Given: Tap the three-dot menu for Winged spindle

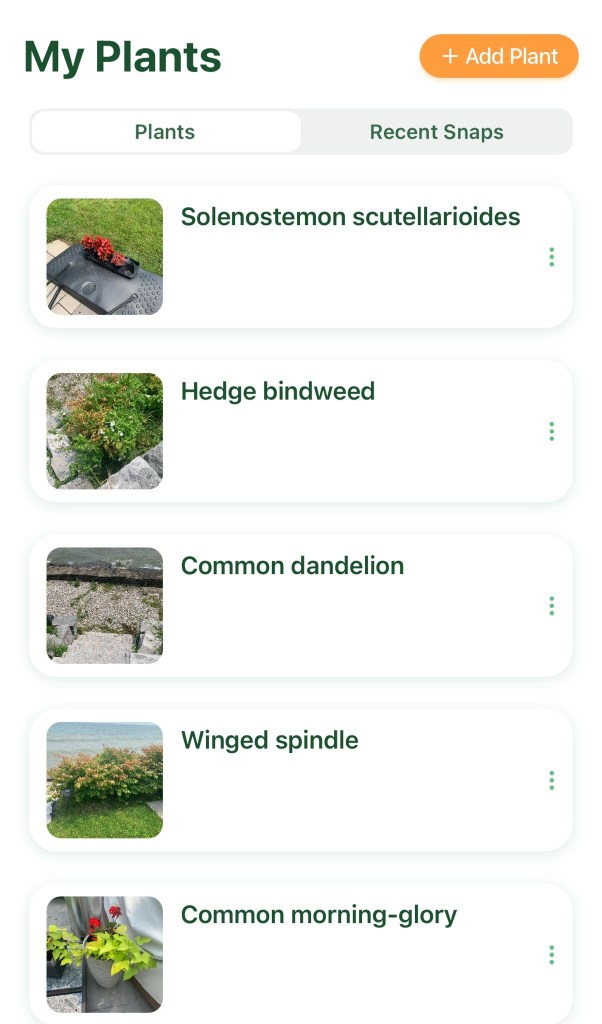Looking at the screenshot, I should [x=551, y=780].
